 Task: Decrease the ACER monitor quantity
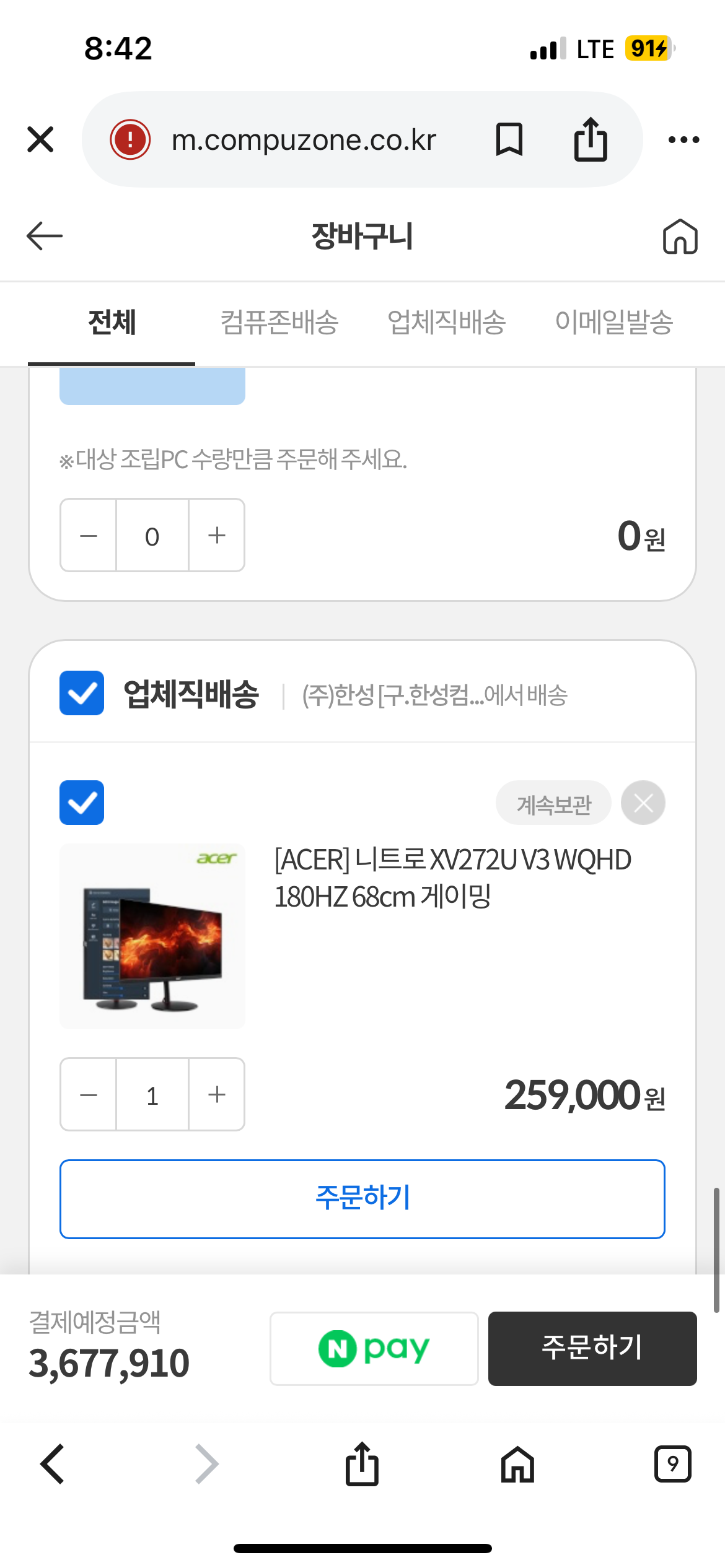point(89,1094)
